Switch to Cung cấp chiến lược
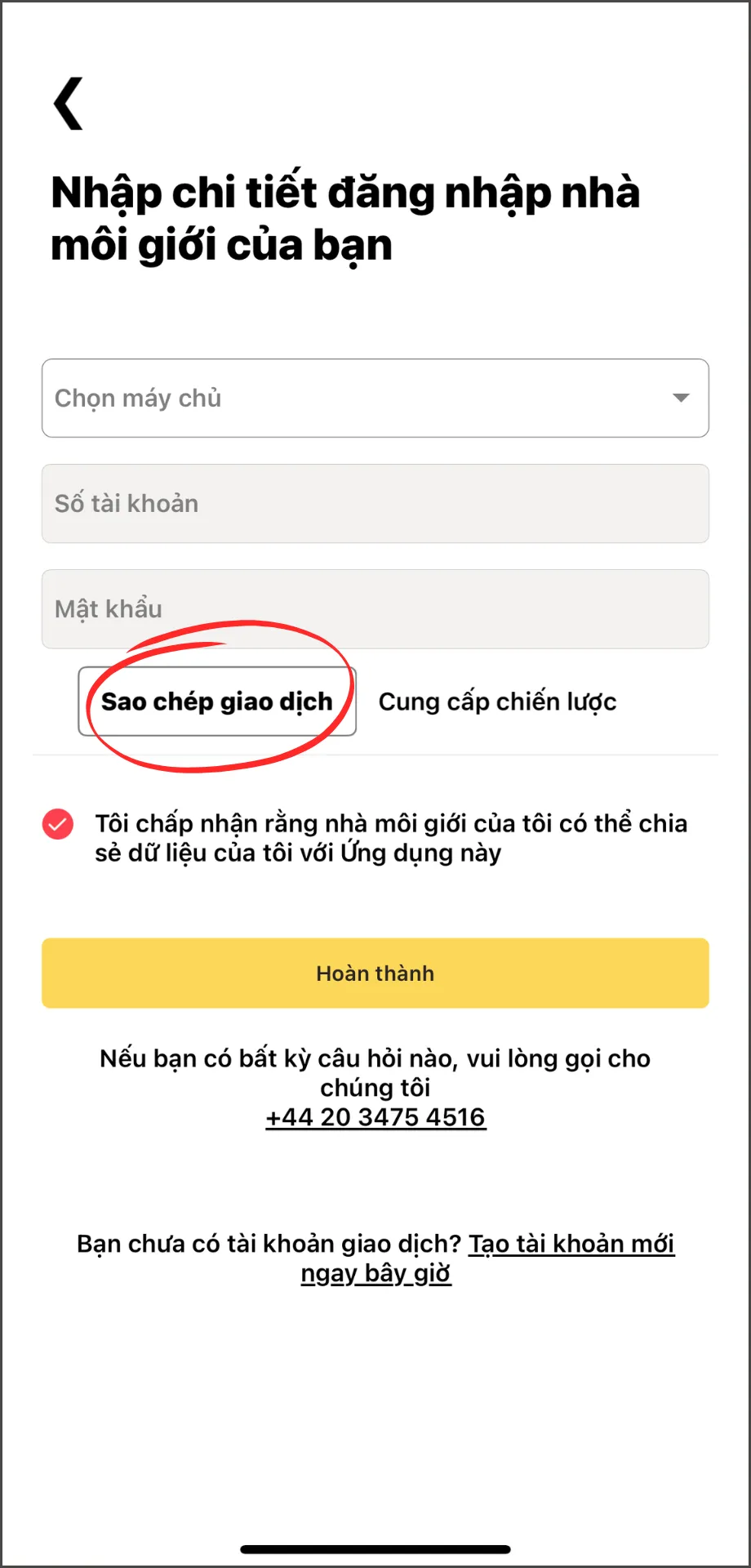751x1568 pixels. point(497,702)
